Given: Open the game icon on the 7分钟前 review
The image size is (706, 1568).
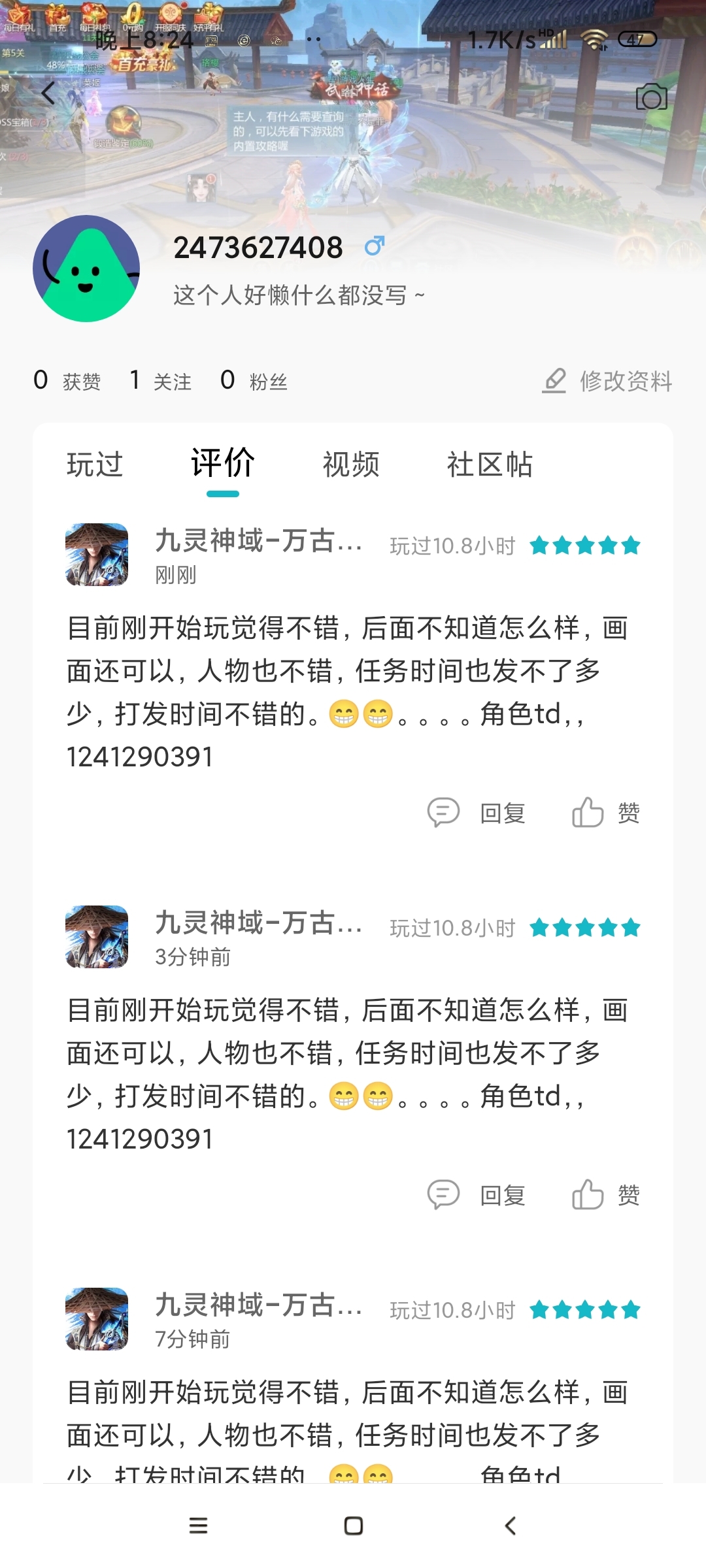Looking at the screenshot, I should [x=97, y=1319].
